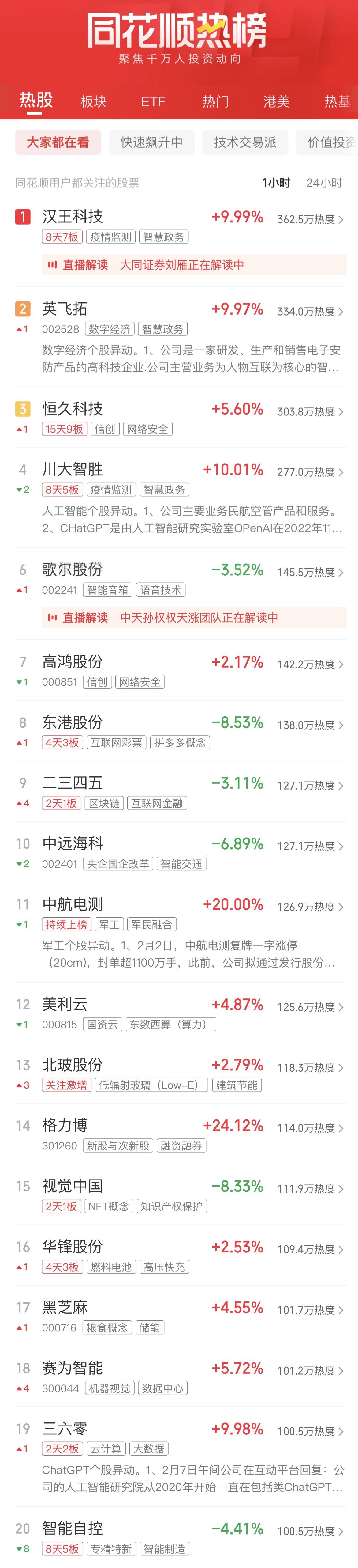
Task: Select the 快速飙升中 filter chip
Action: tap(151, 142)
